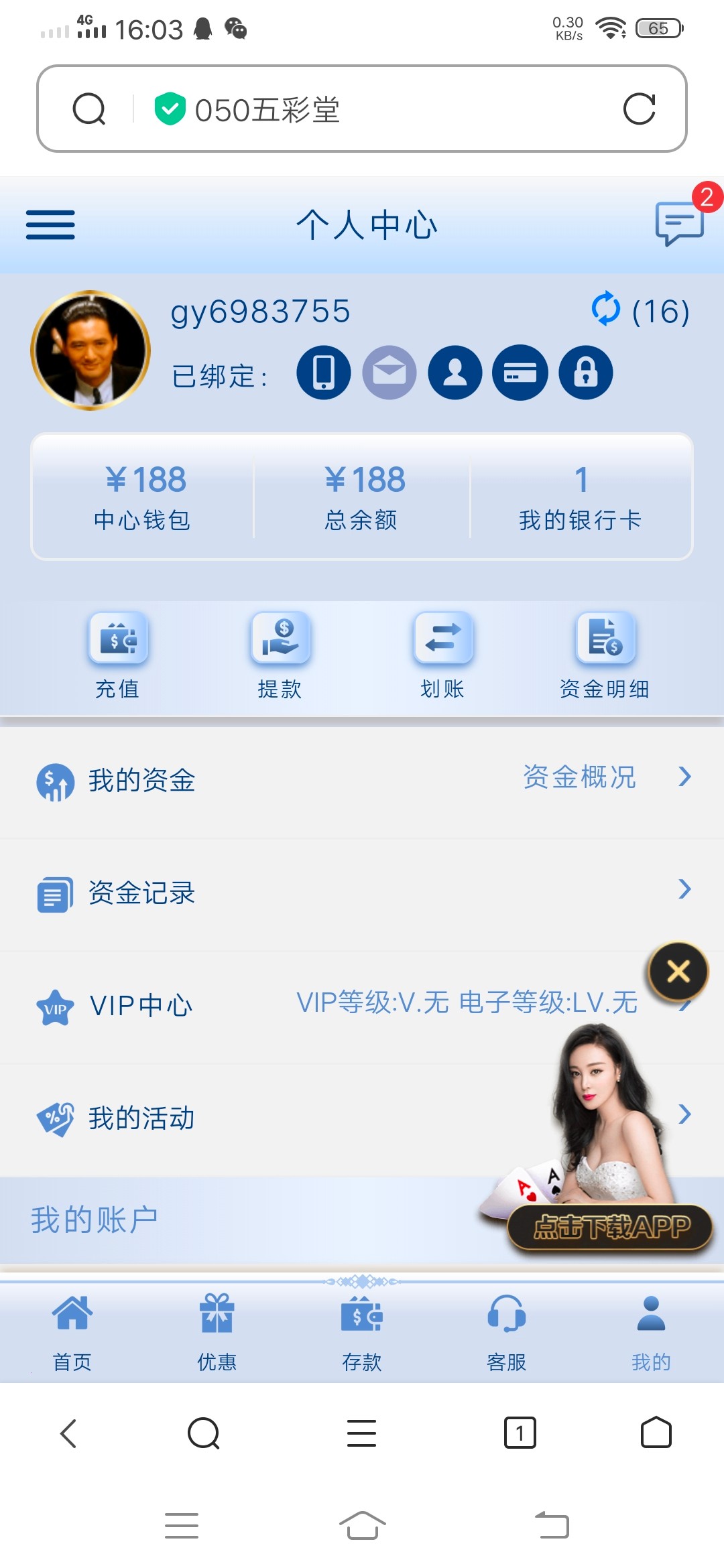
Task: Switch to the 优惠 promotions tab
Action: pyautogui.click(x=217, y=1333)
